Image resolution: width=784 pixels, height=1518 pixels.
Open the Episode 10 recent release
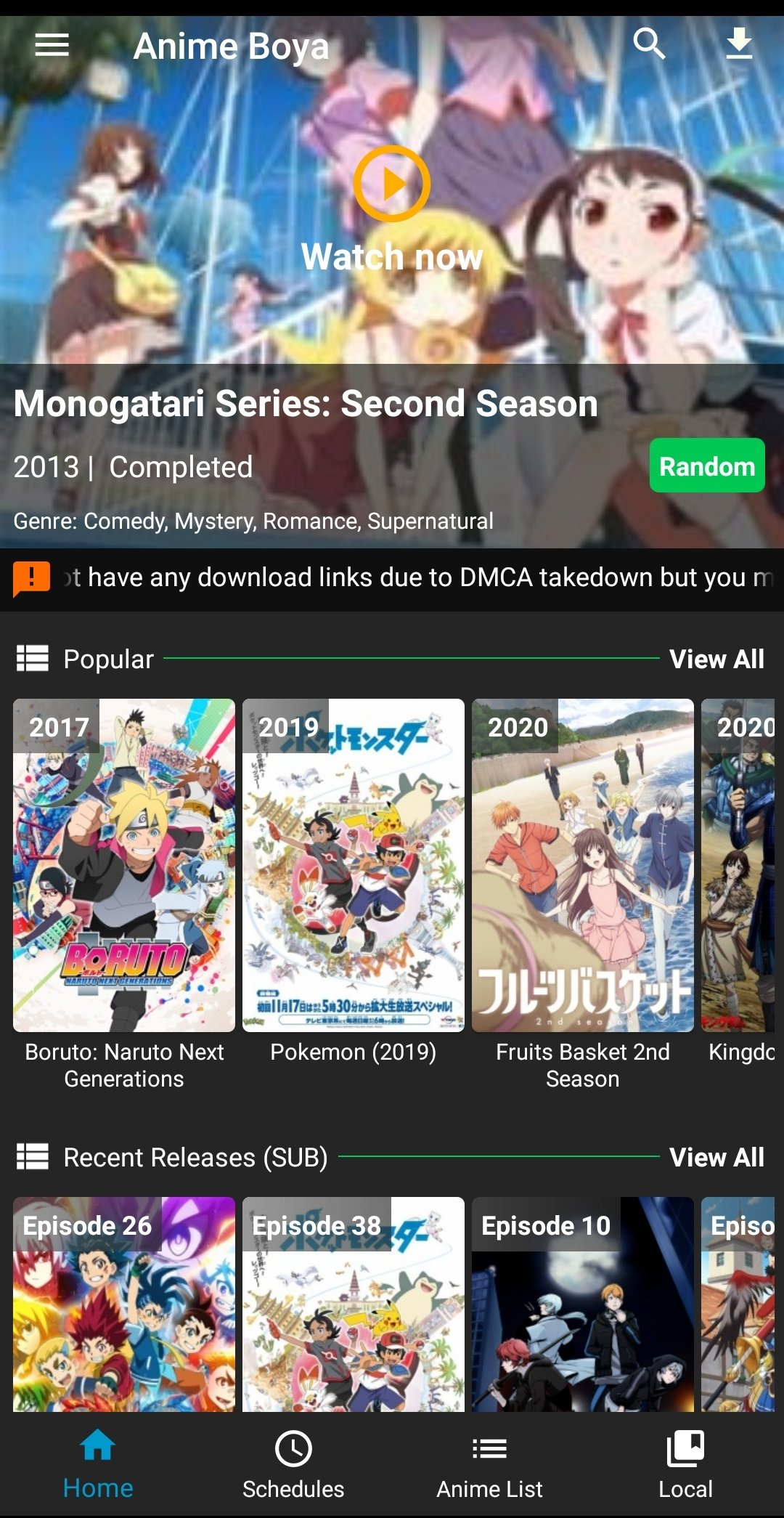click(x=583, y=1304)
